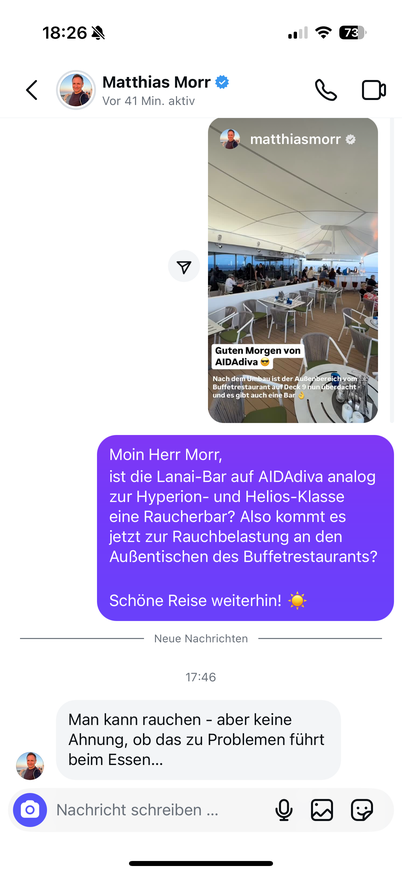Open the camera from the message bar
Screen dimensions: 402x874
click(30, 810)
